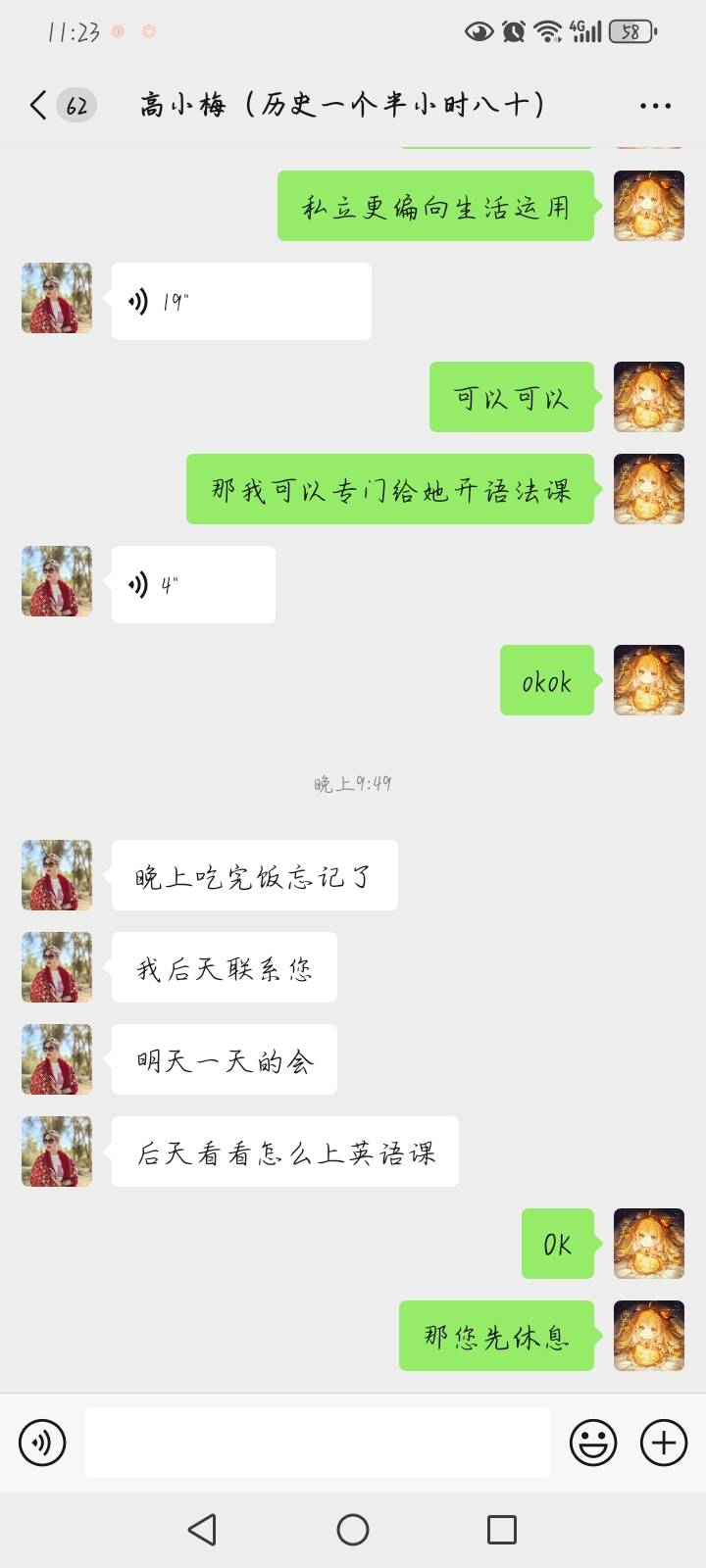The image size is (706, 1568).
Task: Open recent apps from navigation bar
Action: (502, 1530)
